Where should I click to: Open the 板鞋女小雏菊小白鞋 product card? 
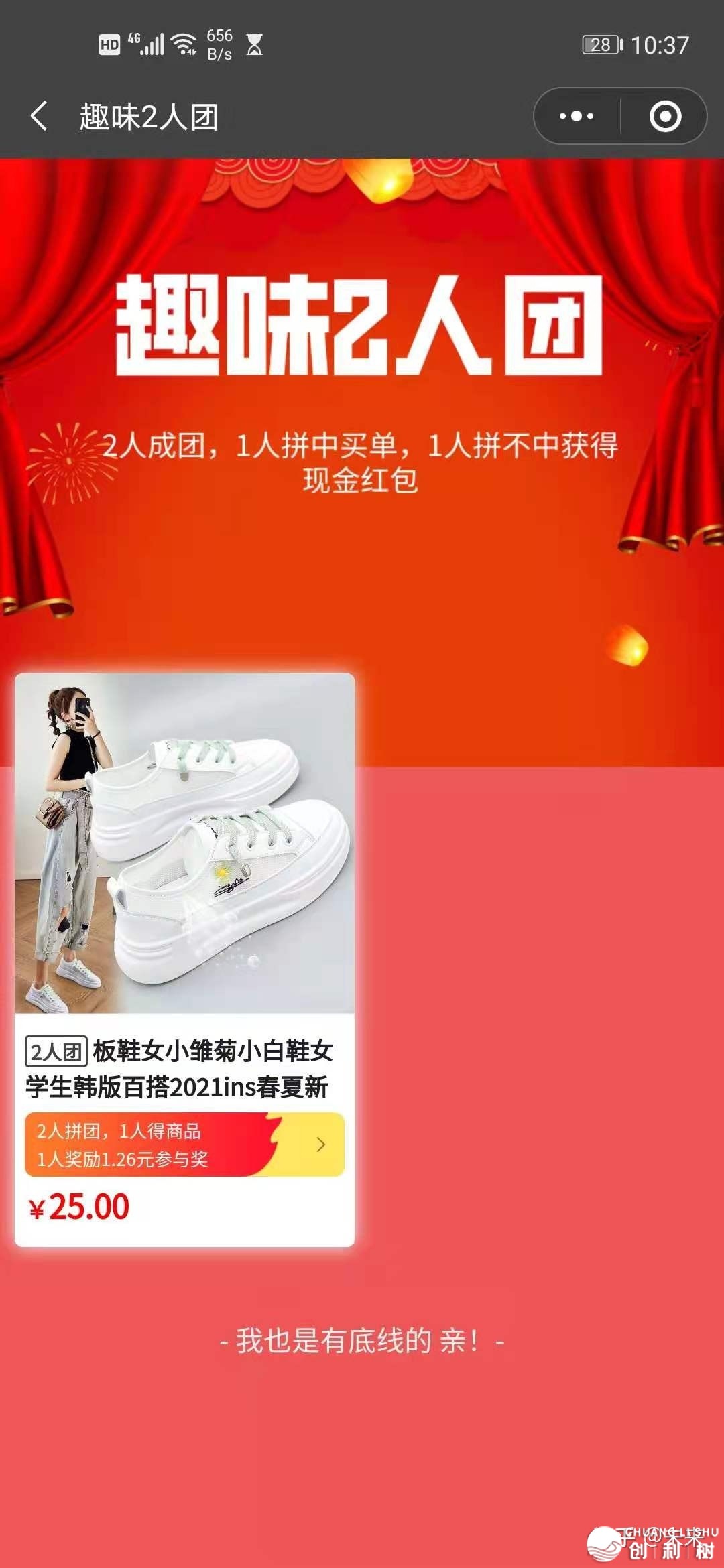click(x=184, y=871)
